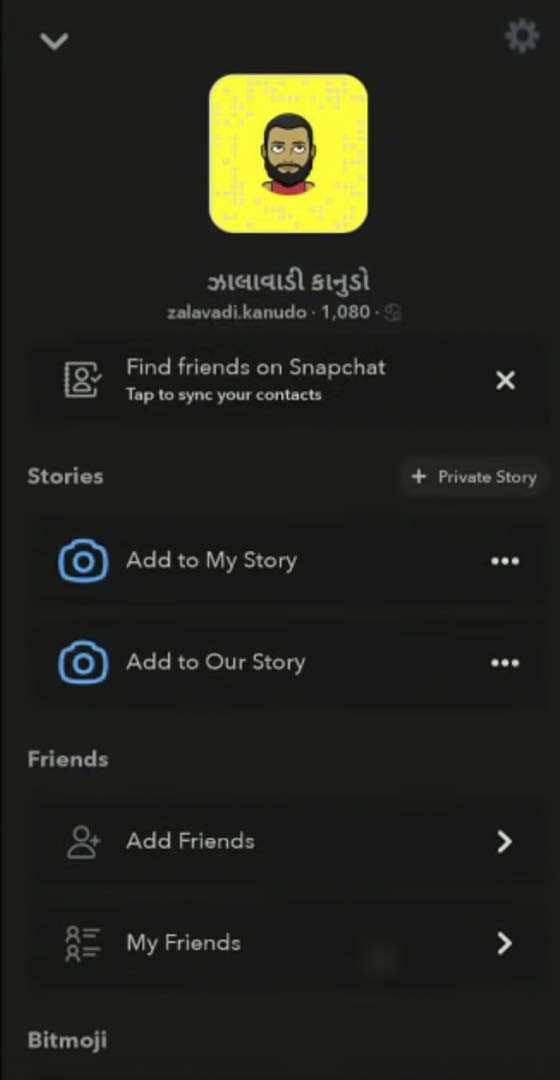560x1080 pixels.
Task: Collapse the profile with the down chevron
Action: [x=54, y=42]
